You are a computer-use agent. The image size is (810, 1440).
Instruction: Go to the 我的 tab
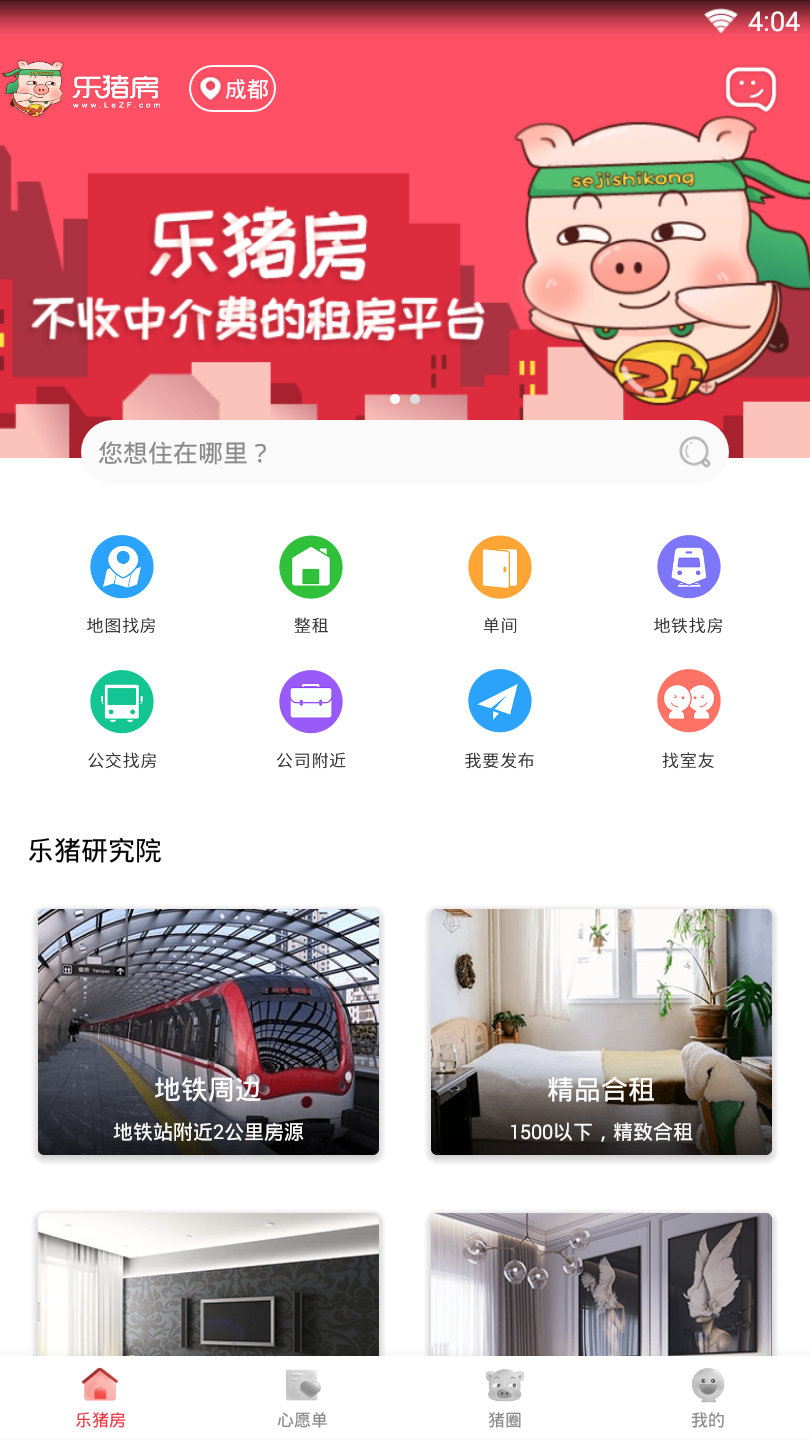point(707,1398)
